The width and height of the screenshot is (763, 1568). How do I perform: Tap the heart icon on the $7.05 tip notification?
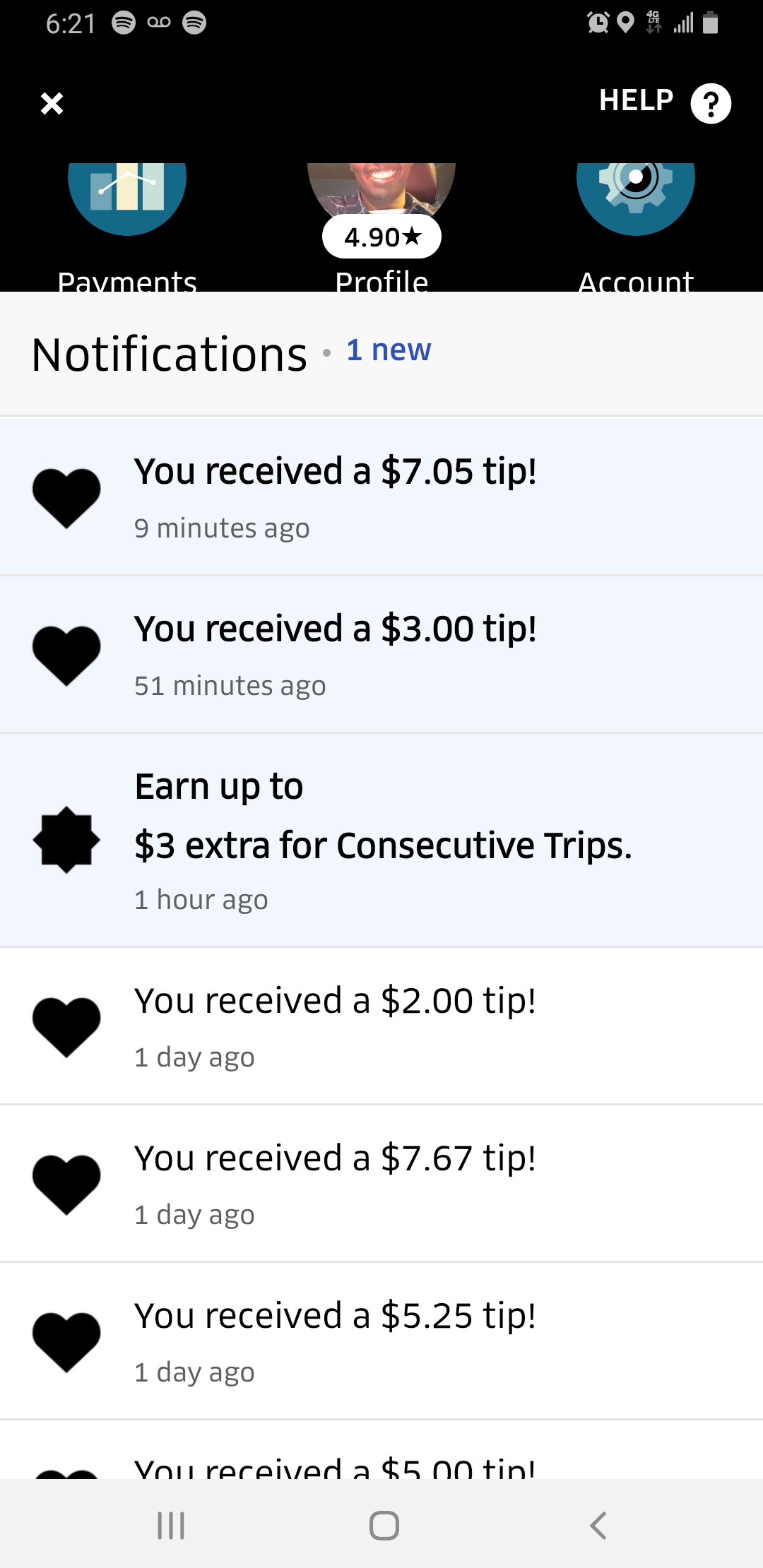[66, 494]
